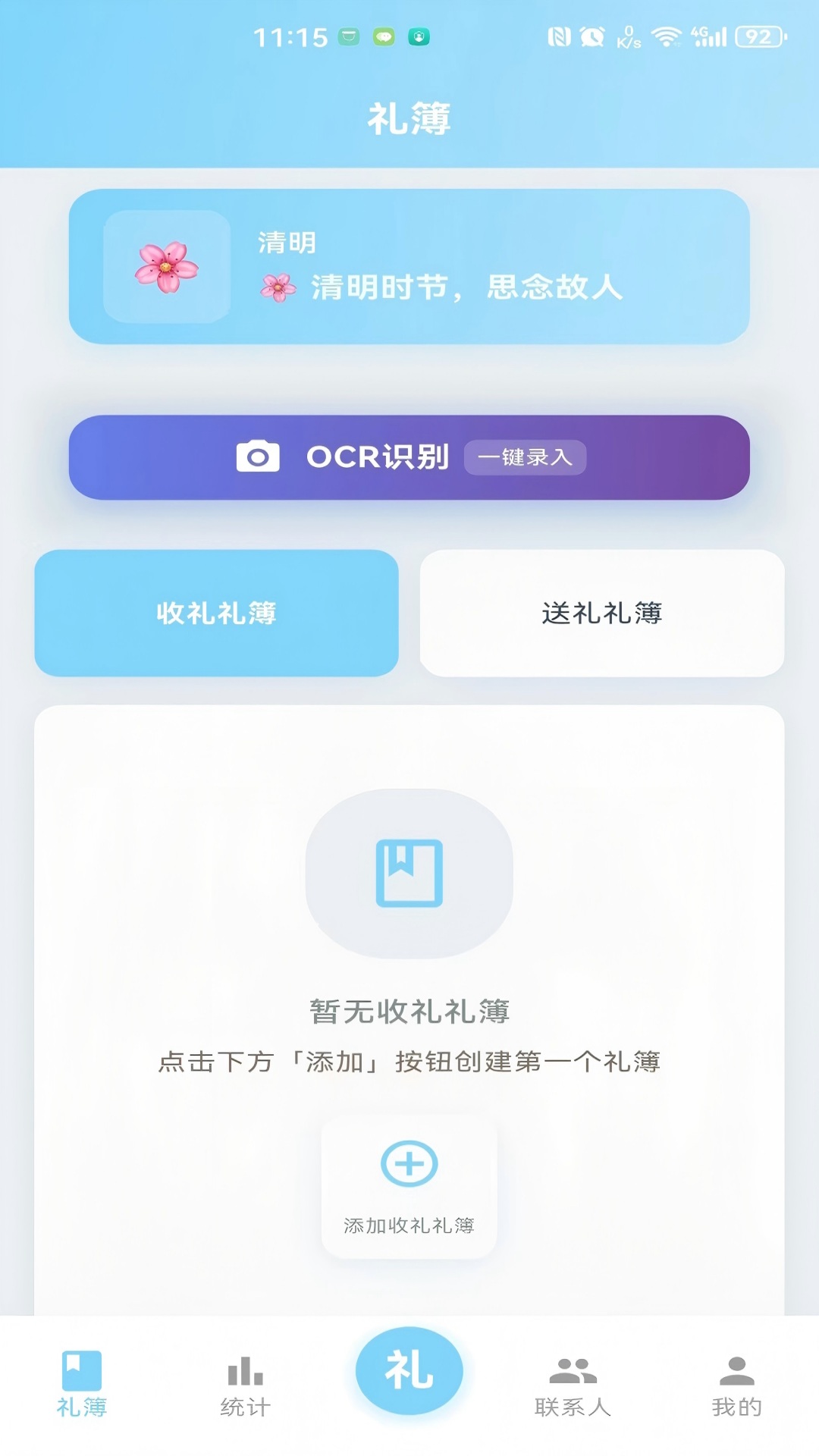Tap the battery indicator showing 92

pos(755,36)
